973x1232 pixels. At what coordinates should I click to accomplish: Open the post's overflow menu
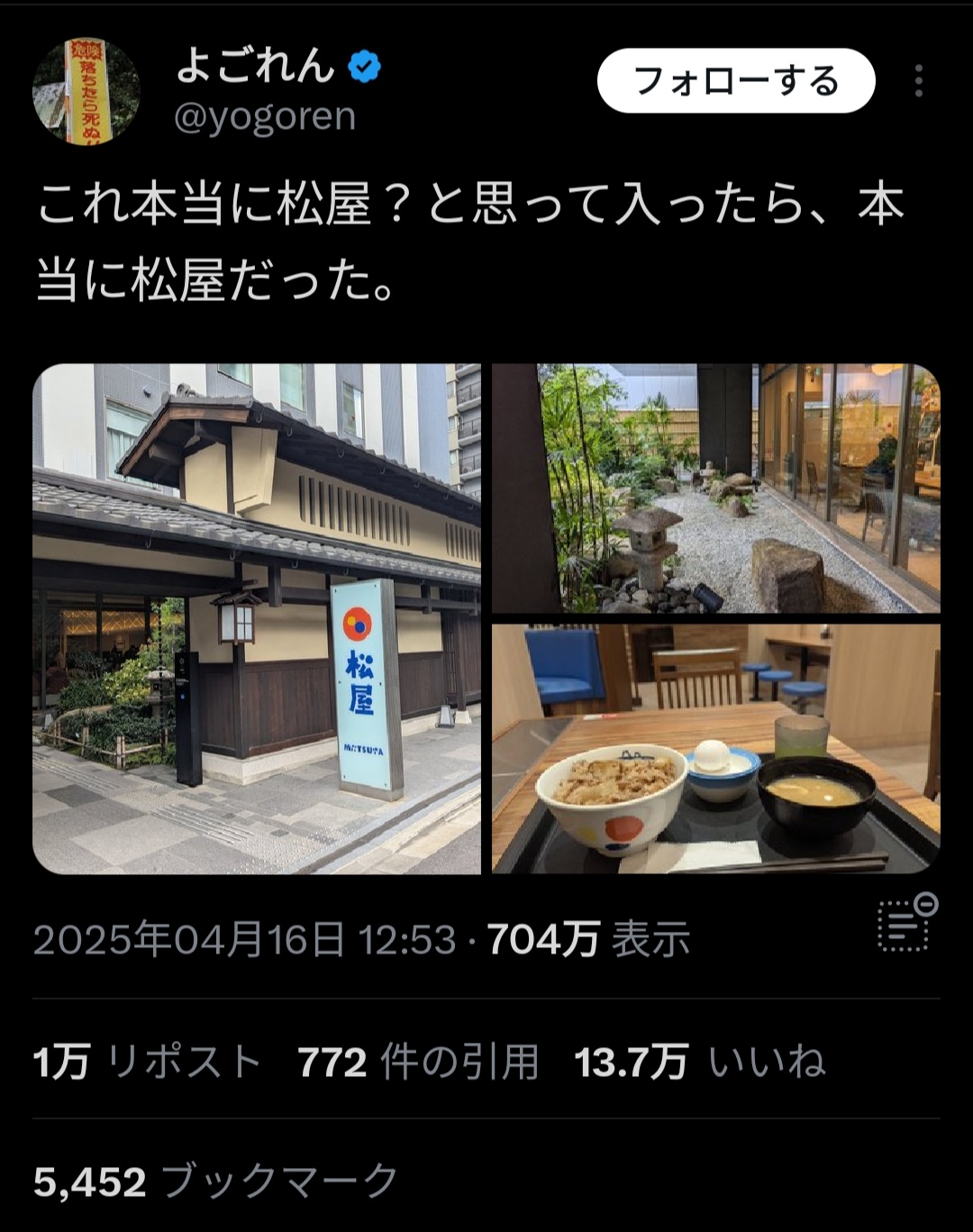[918, 81]
